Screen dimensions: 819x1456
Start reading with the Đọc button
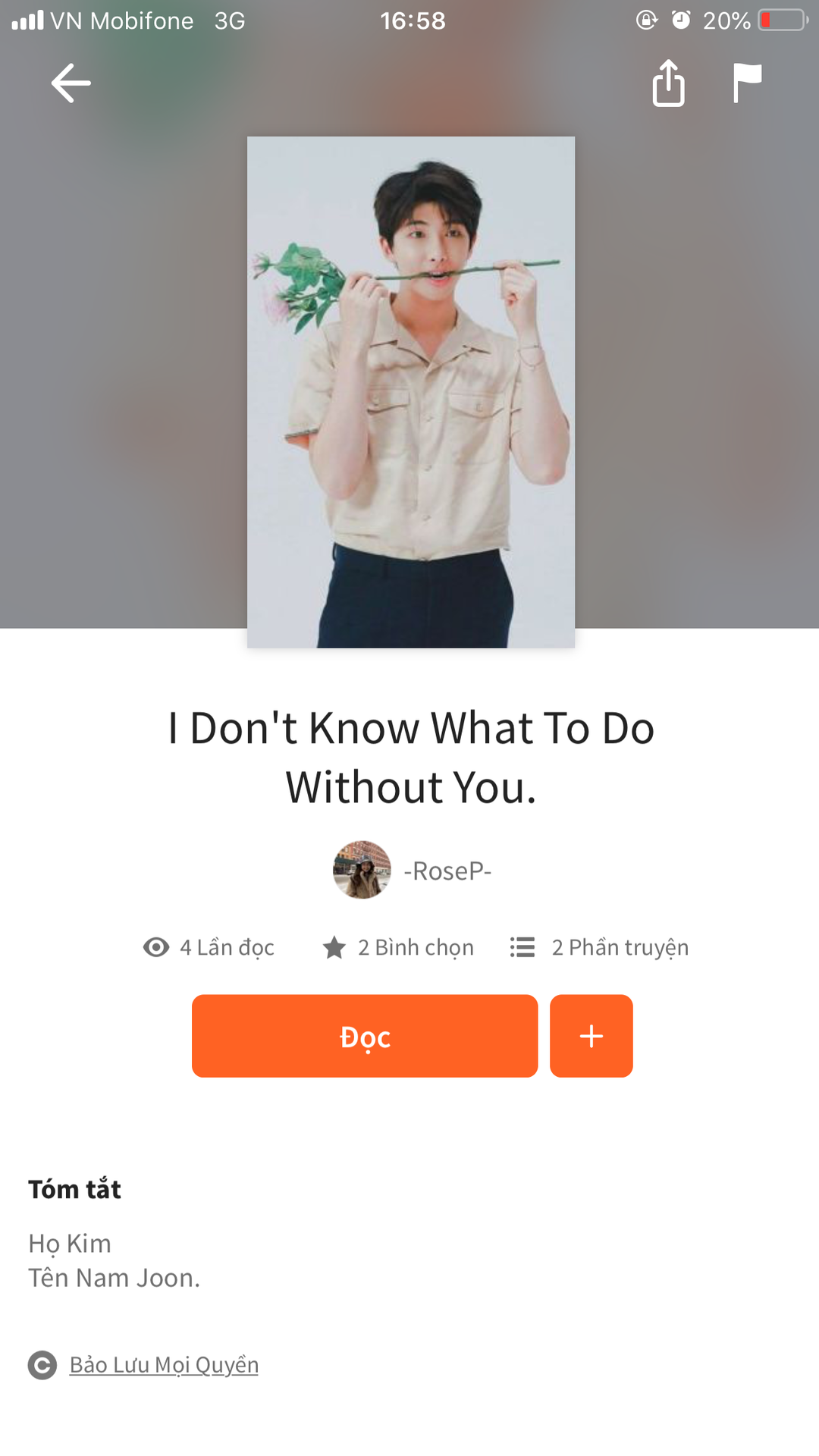click(365, 1036)
